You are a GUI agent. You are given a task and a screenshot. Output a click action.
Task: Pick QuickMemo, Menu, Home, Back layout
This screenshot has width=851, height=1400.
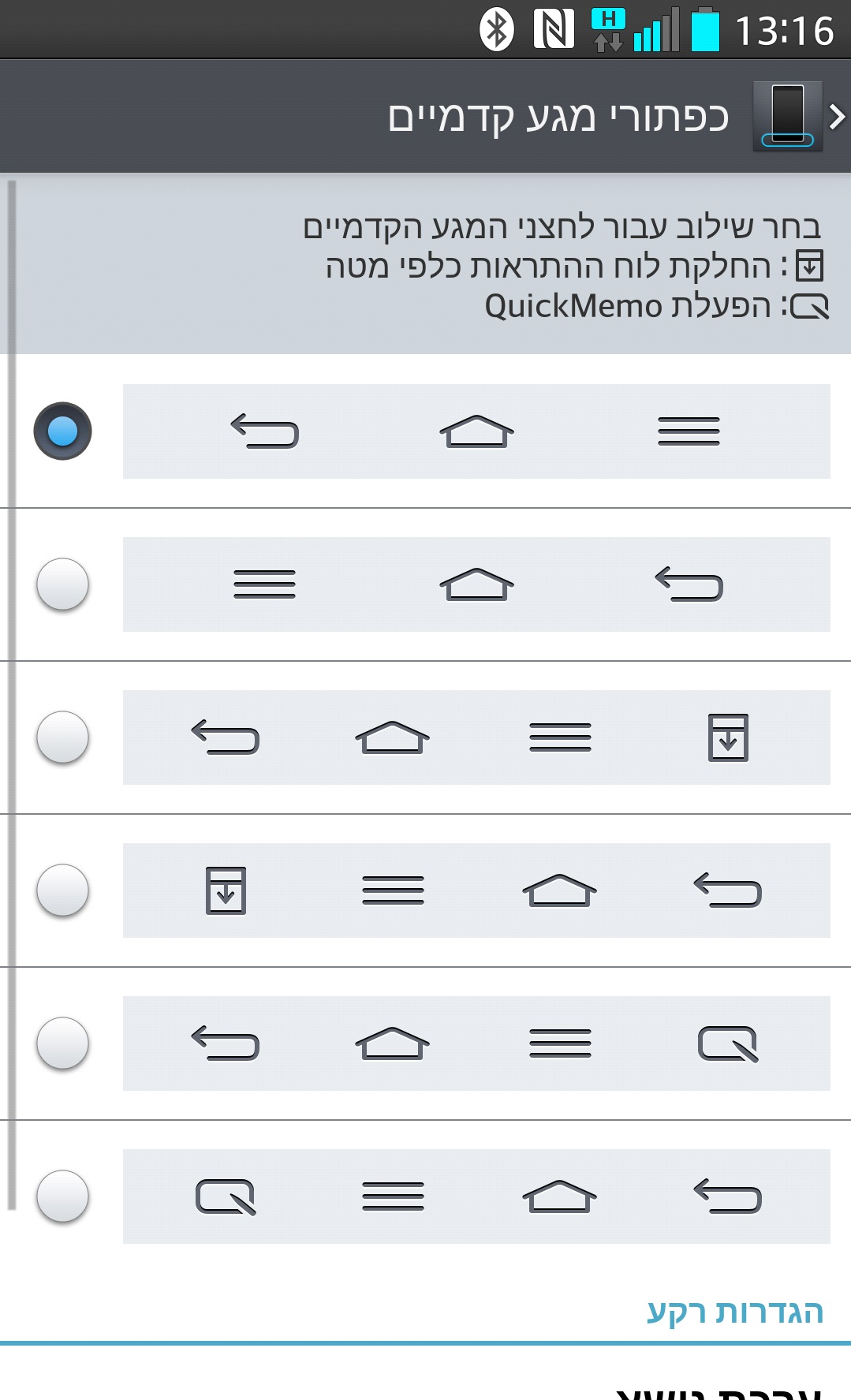pos(63,1197)
